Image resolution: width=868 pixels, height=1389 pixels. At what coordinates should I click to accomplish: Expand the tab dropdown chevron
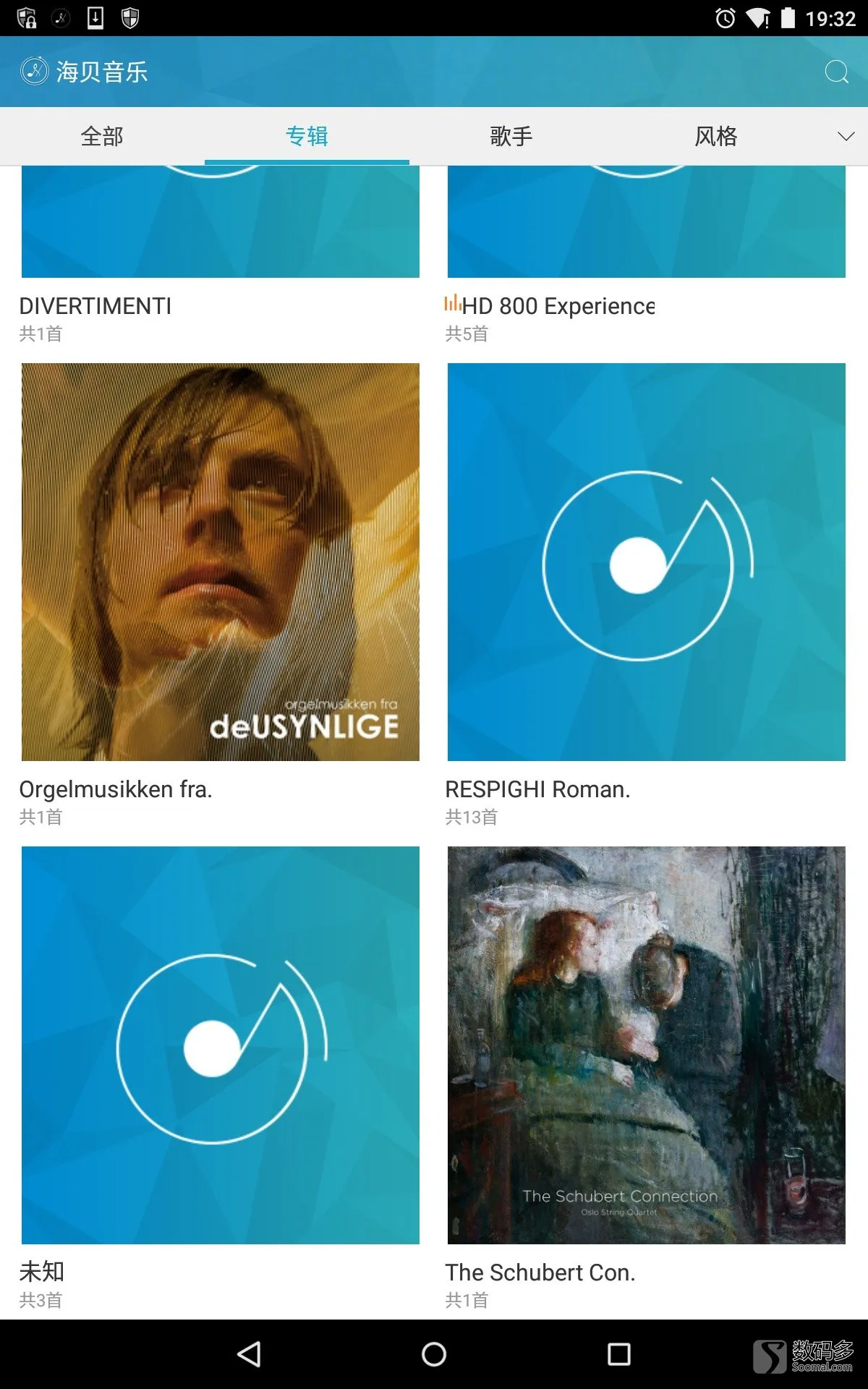click(846, 136)
